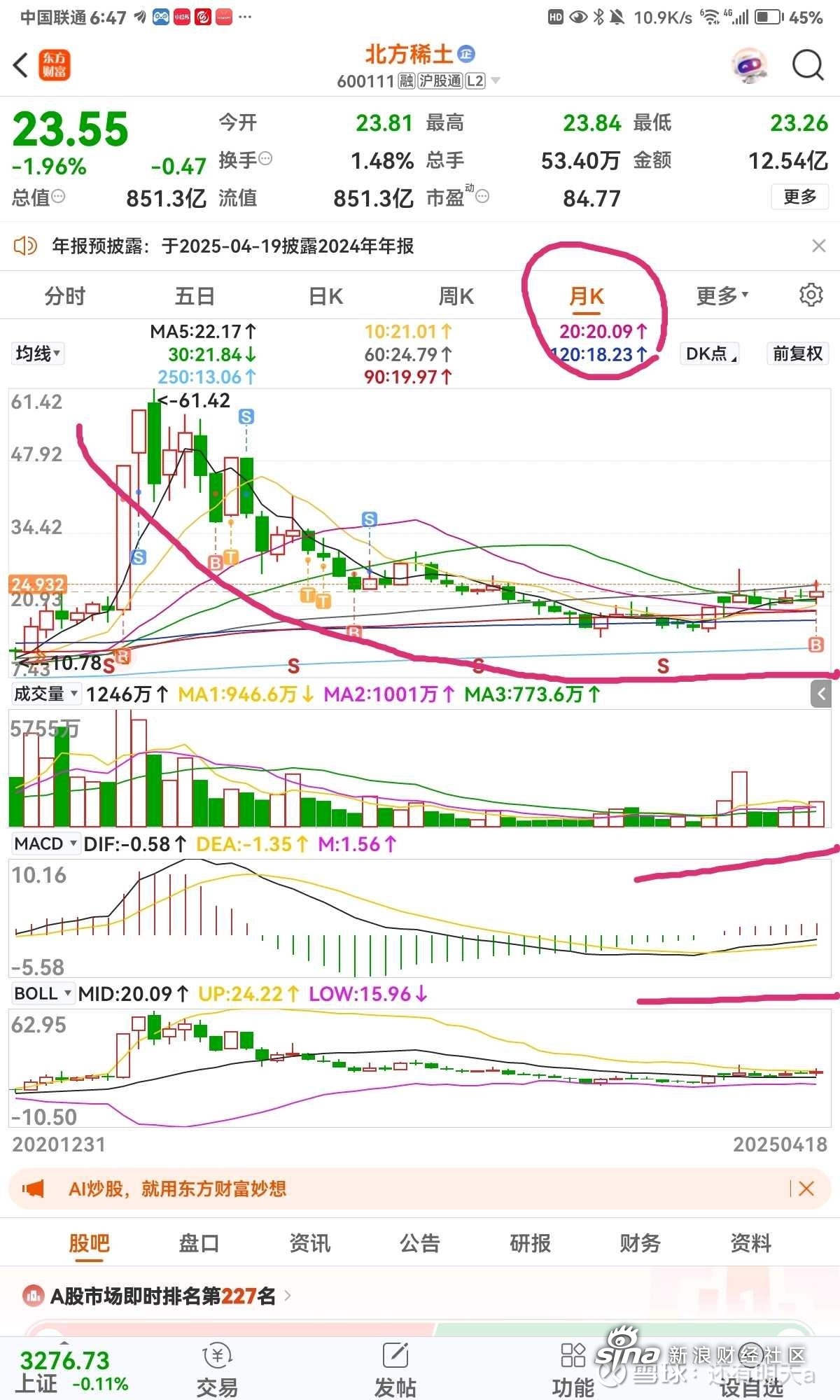Toggle the DK点 button

710,353
